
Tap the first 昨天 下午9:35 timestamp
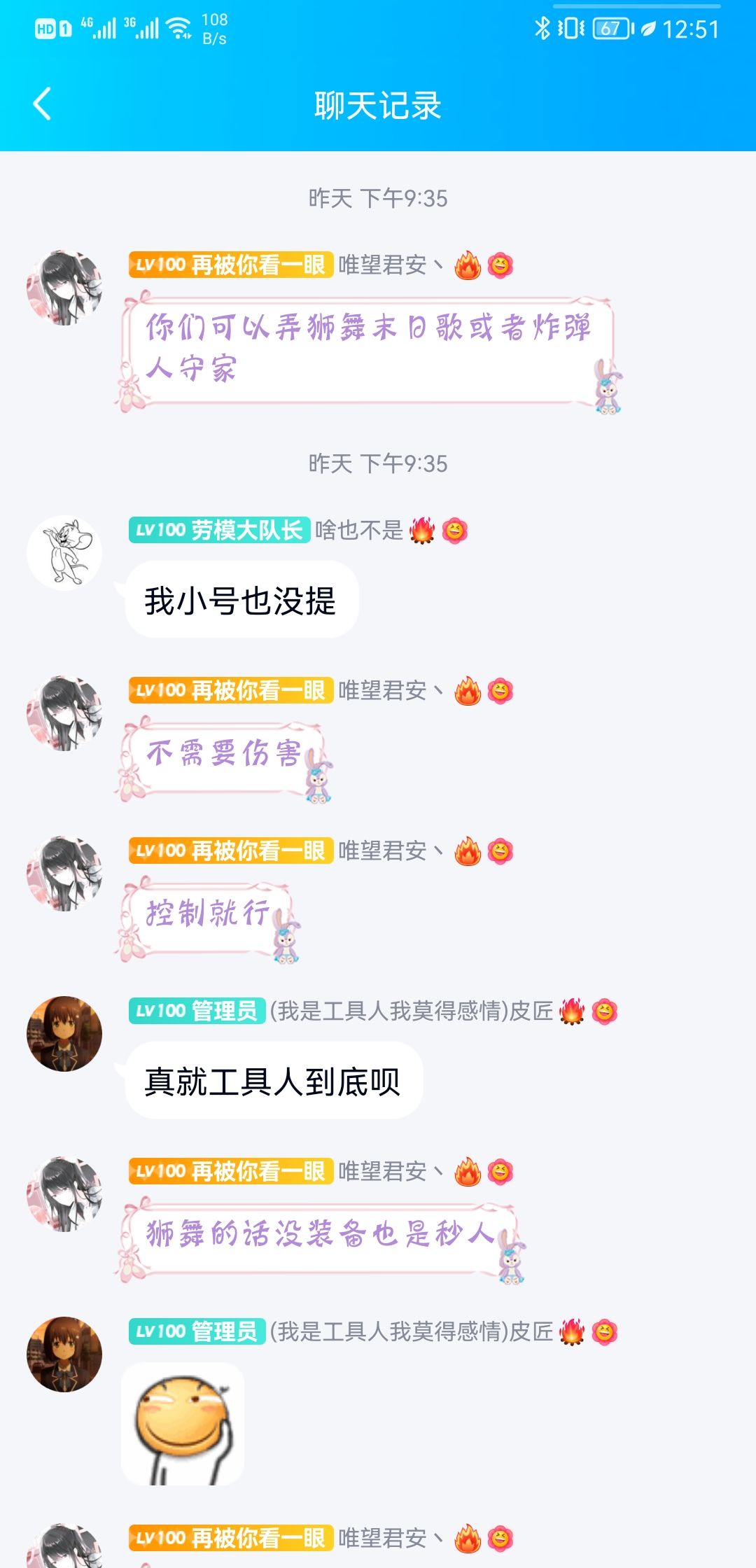tap(378, 197)
